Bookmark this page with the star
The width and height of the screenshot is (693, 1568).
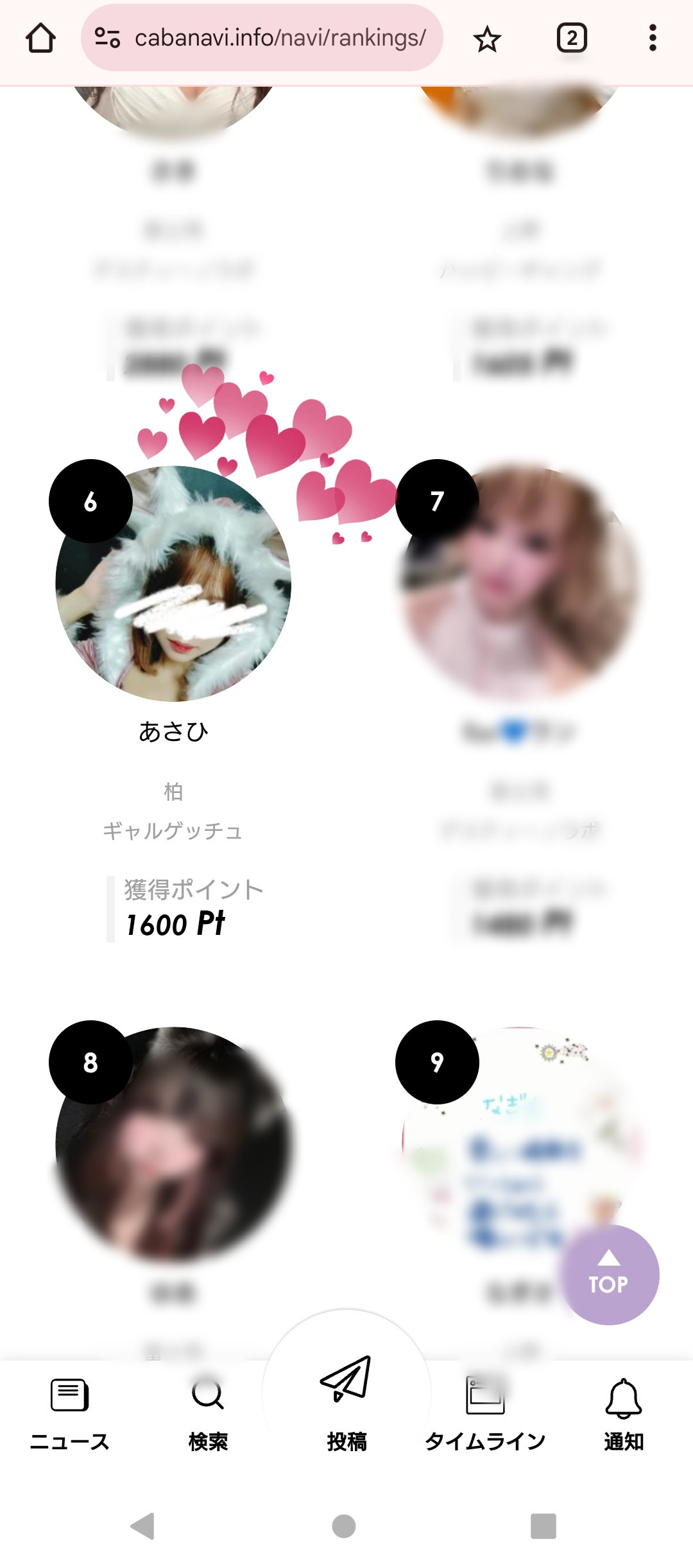[487, 39]
